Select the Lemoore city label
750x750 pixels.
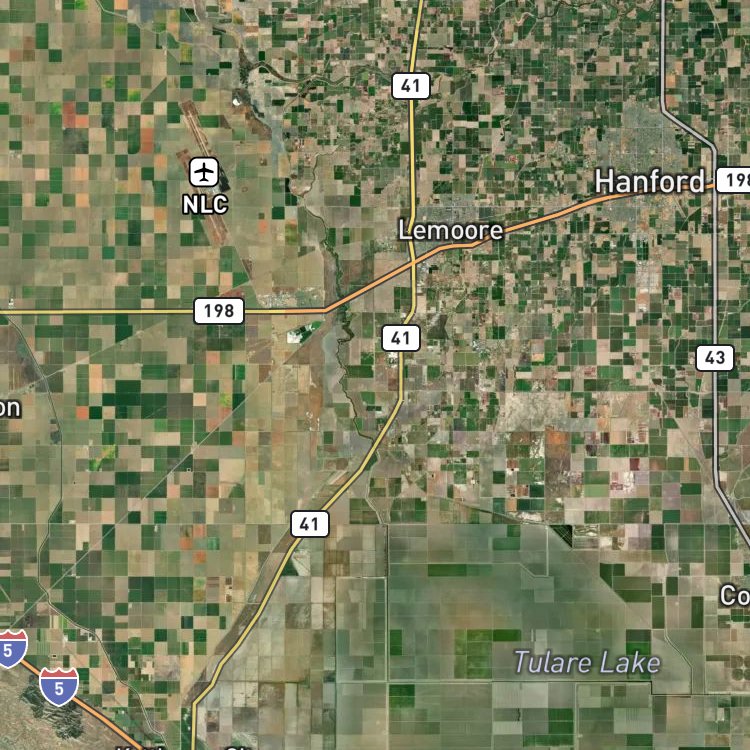(450, 230)
